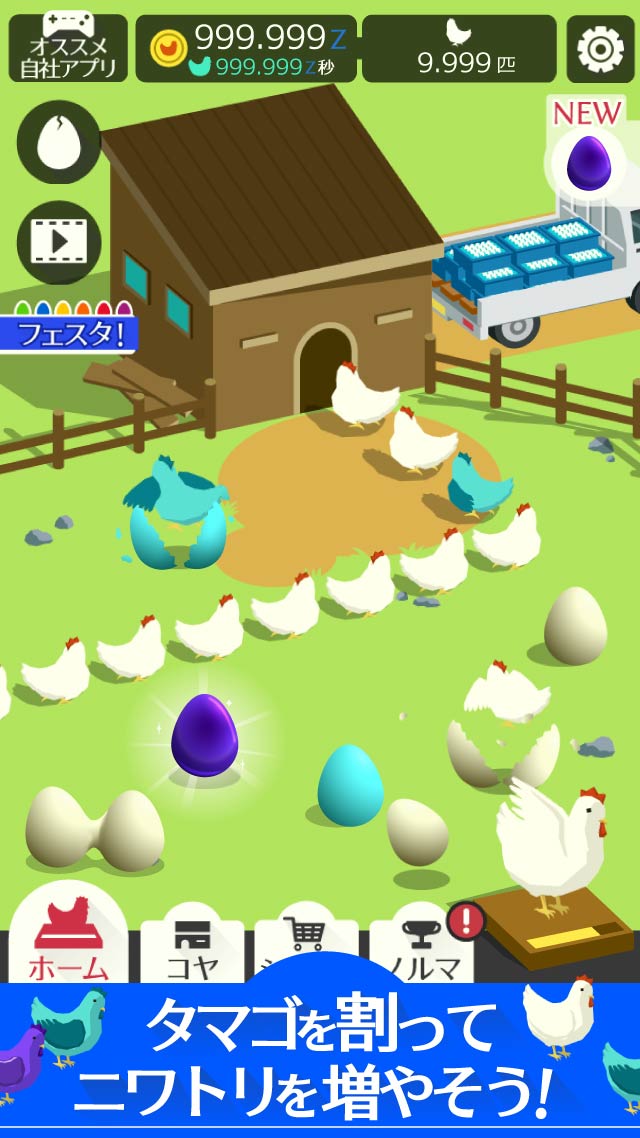The height and width of the screenshot is (1138, 640).
Task: Crack the glowing purple egg
Action: point(204,736)
